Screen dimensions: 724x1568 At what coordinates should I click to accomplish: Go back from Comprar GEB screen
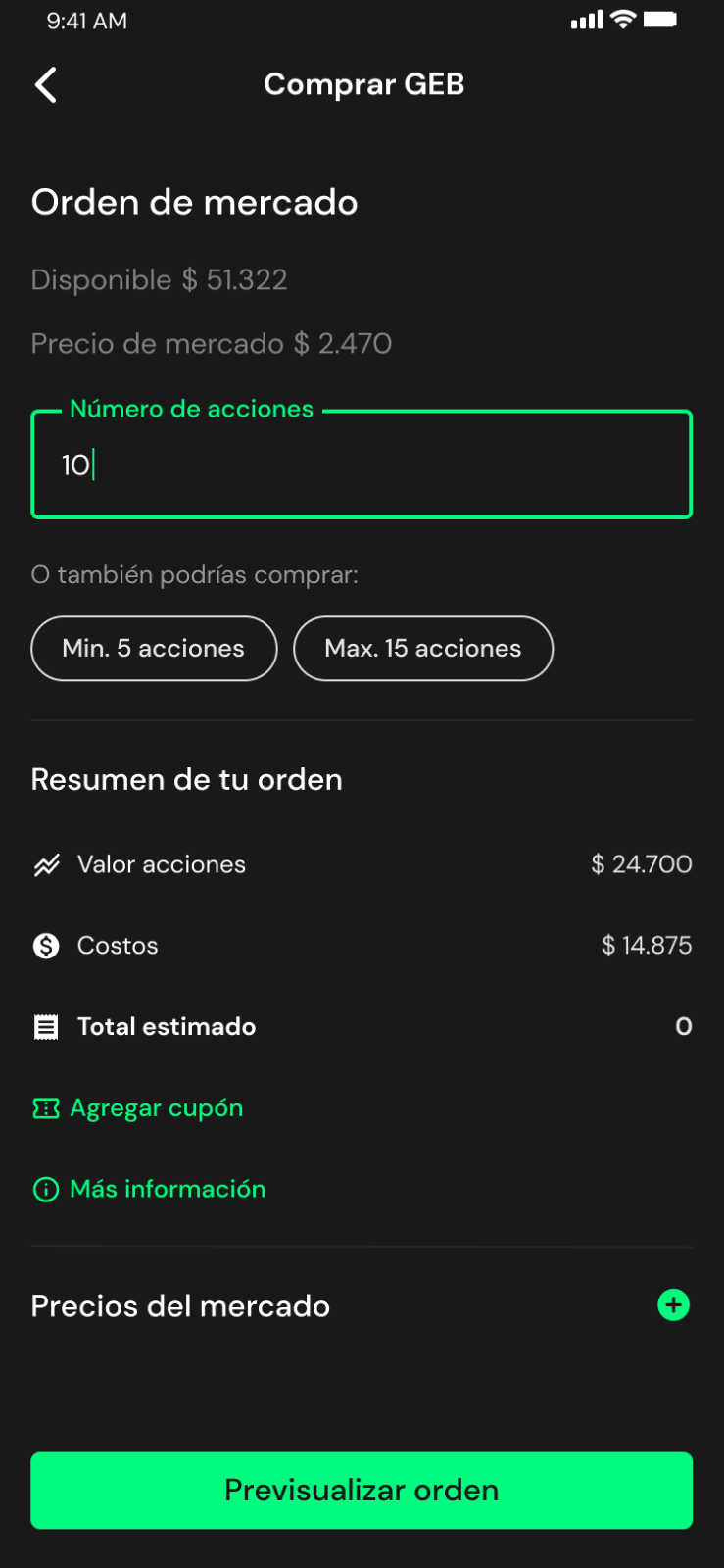click(x=46, y=85)
